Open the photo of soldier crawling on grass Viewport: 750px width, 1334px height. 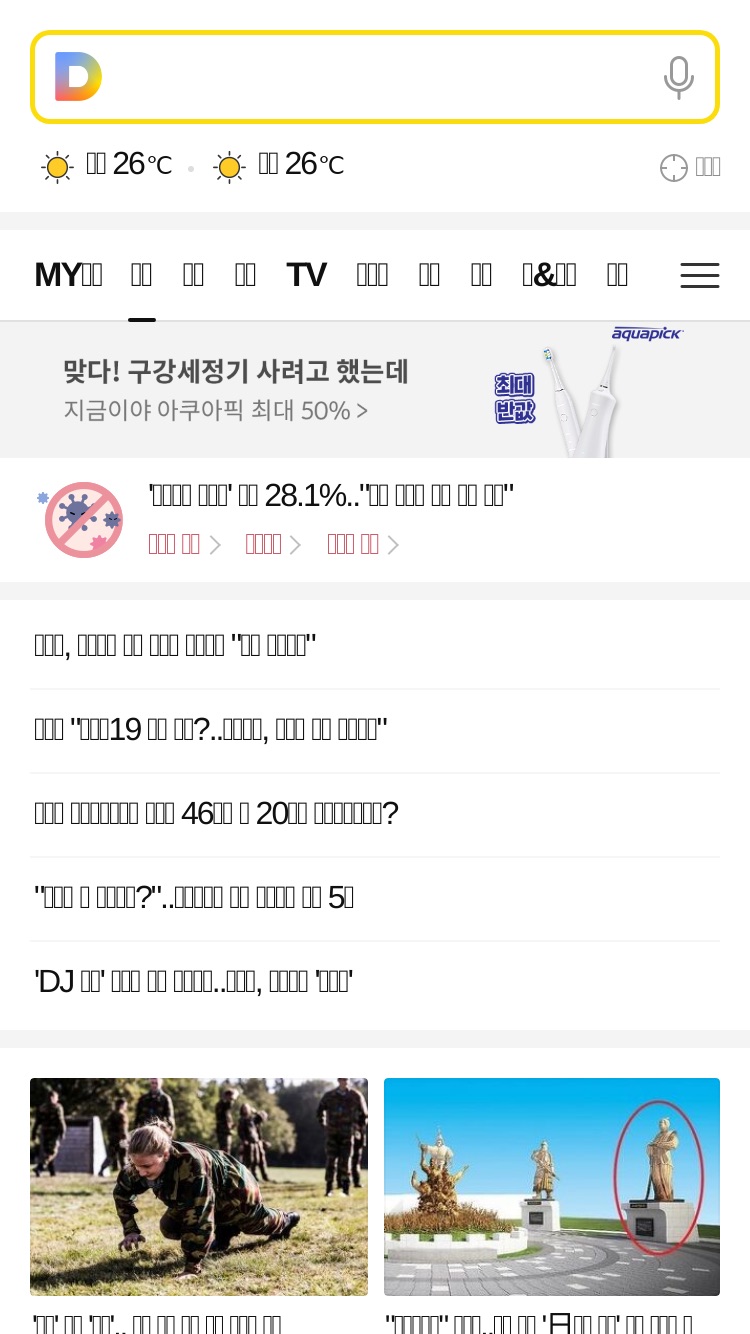tap(199, 1187)
